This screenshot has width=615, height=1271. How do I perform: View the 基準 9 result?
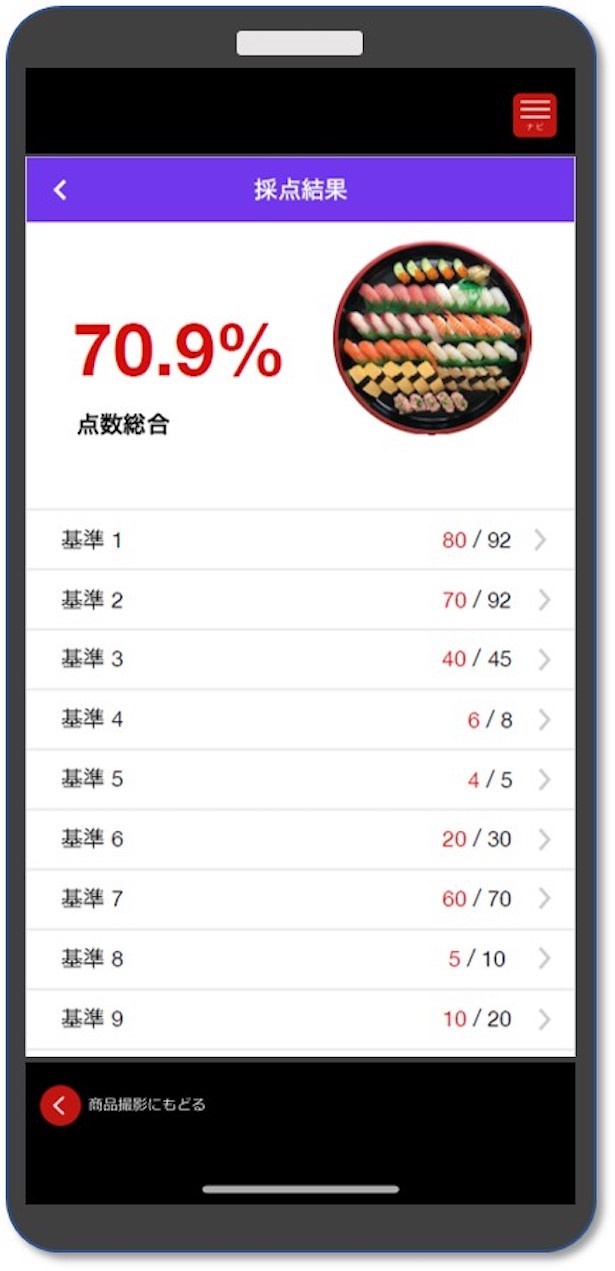click(300, 1019)
